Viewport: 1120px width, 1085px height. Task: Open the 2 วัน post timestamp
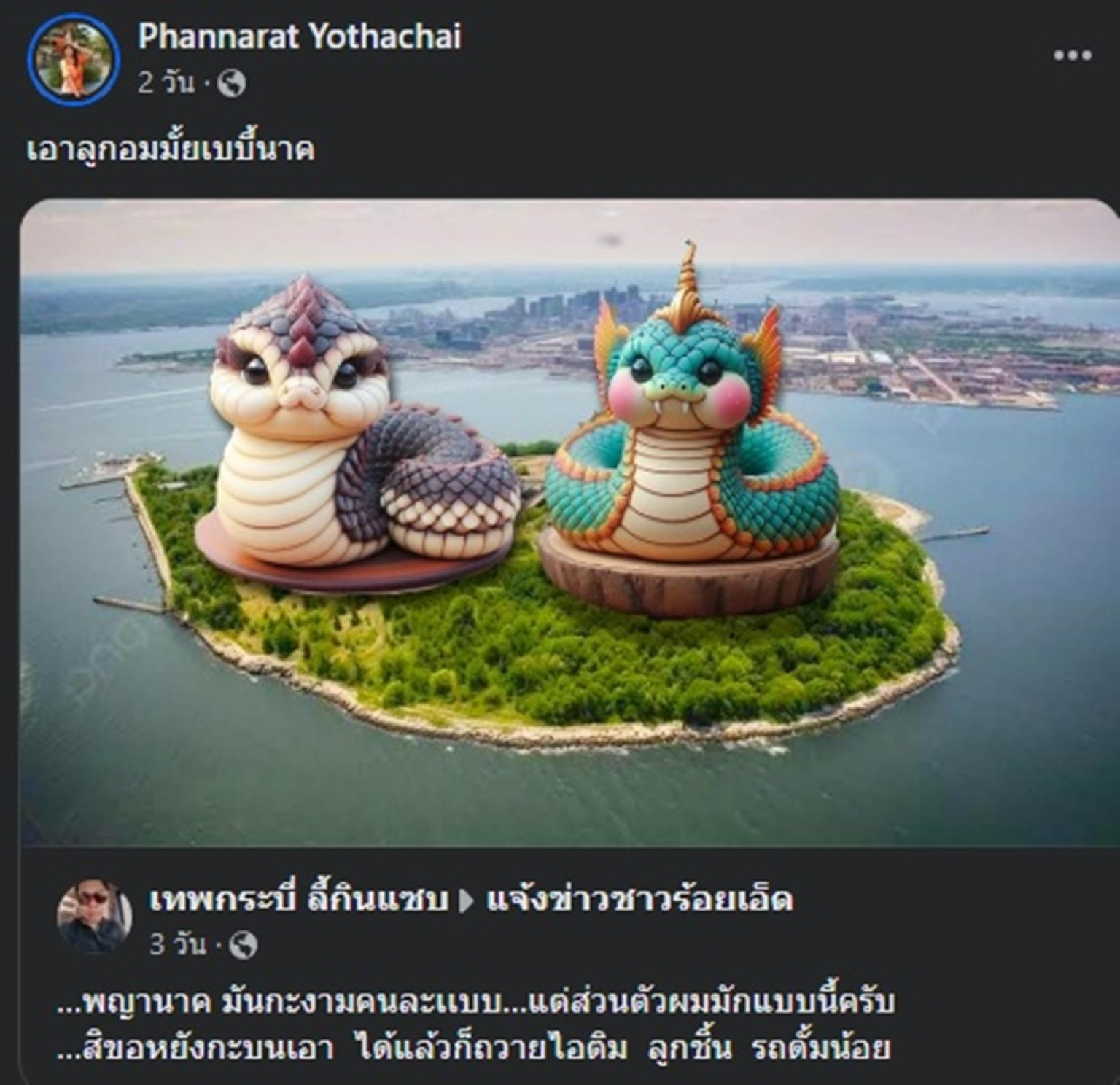click(x=166, y=83)
